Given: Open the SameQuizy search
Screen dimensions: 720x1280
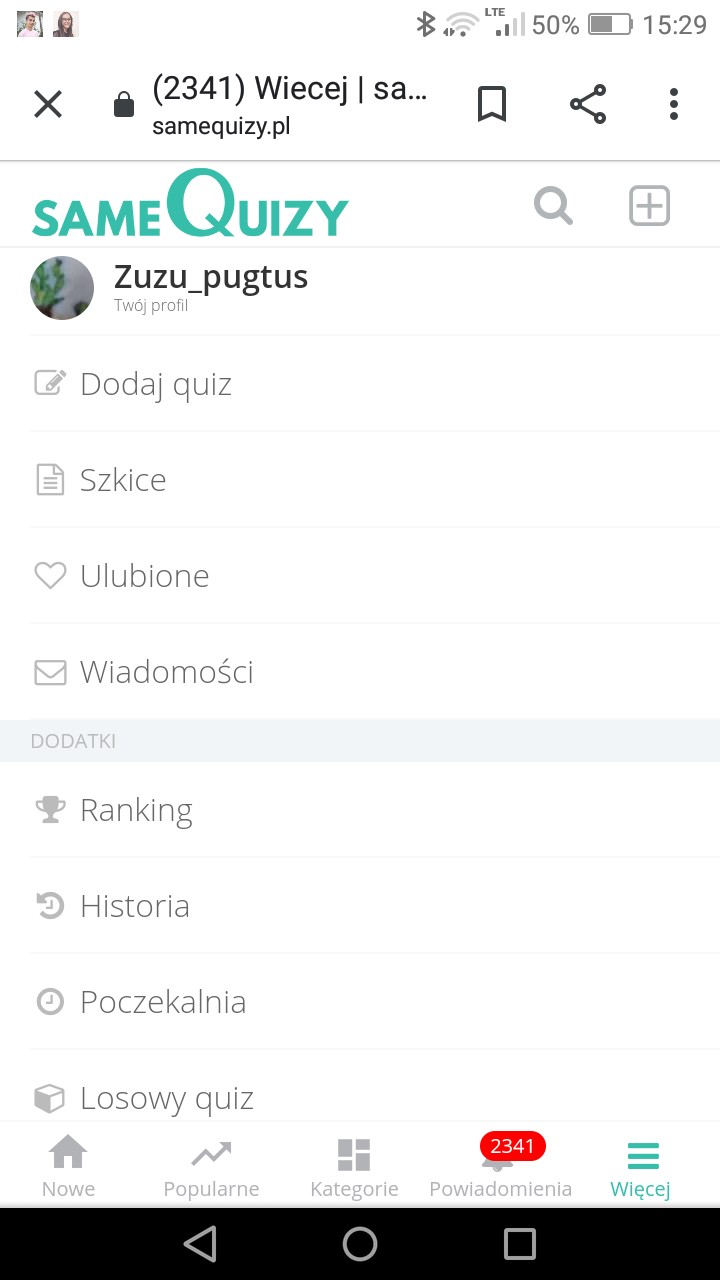Looking at the screenshot, I should [553, 206].
